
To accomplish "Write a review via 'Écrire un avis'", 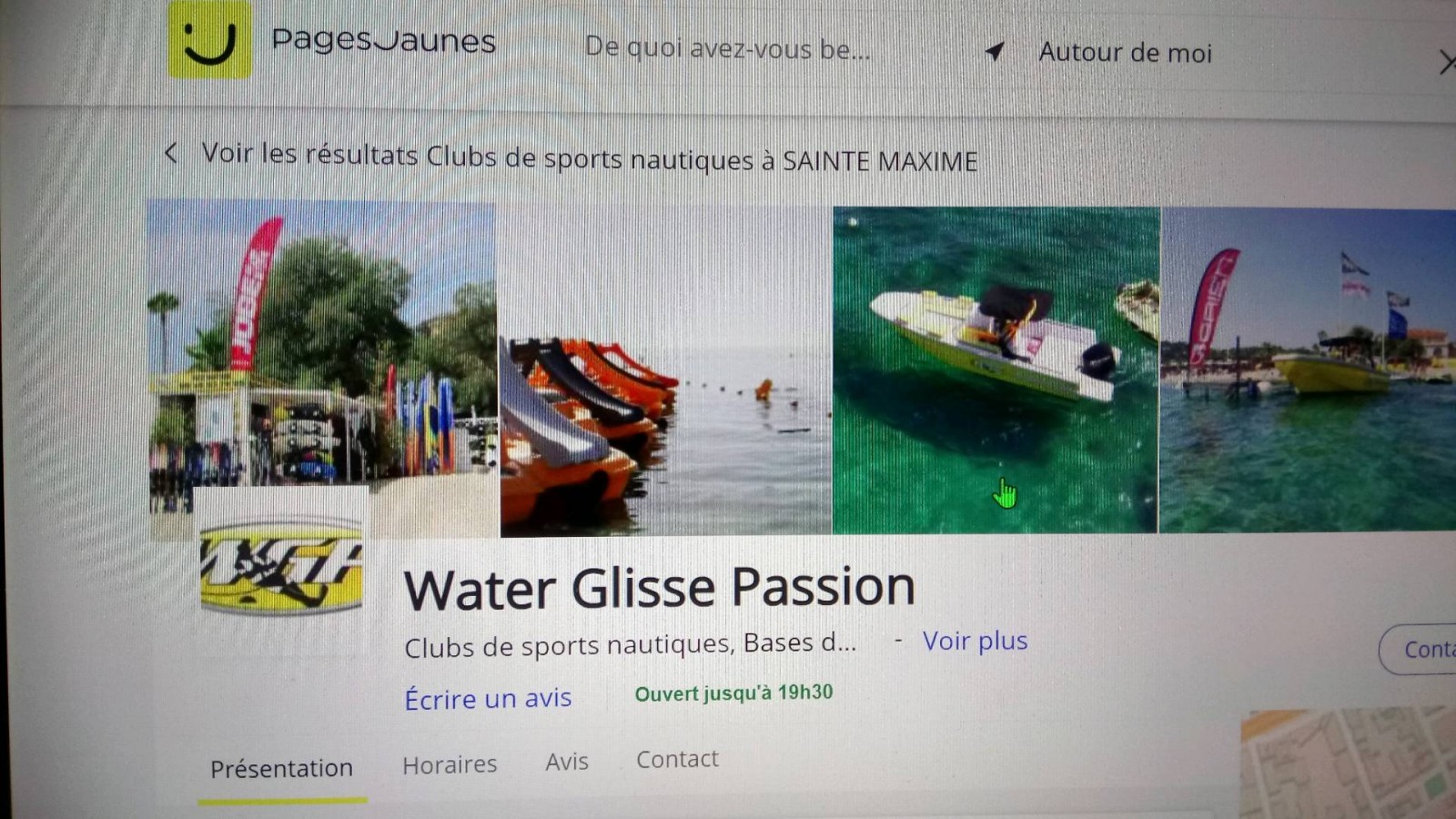I will (488, 698).
